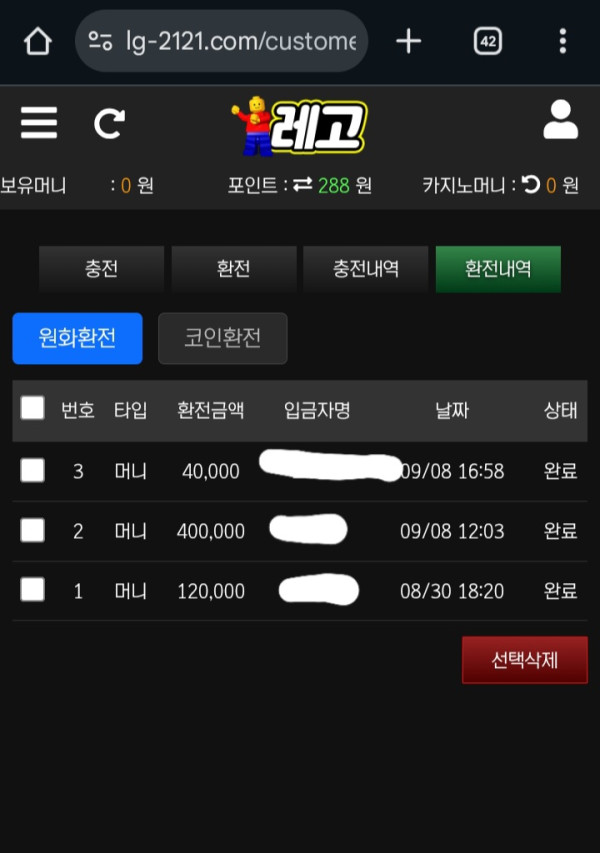Switch to the 환전 tab
Screen dimensions: 600x853
click(x=233, y=269)
